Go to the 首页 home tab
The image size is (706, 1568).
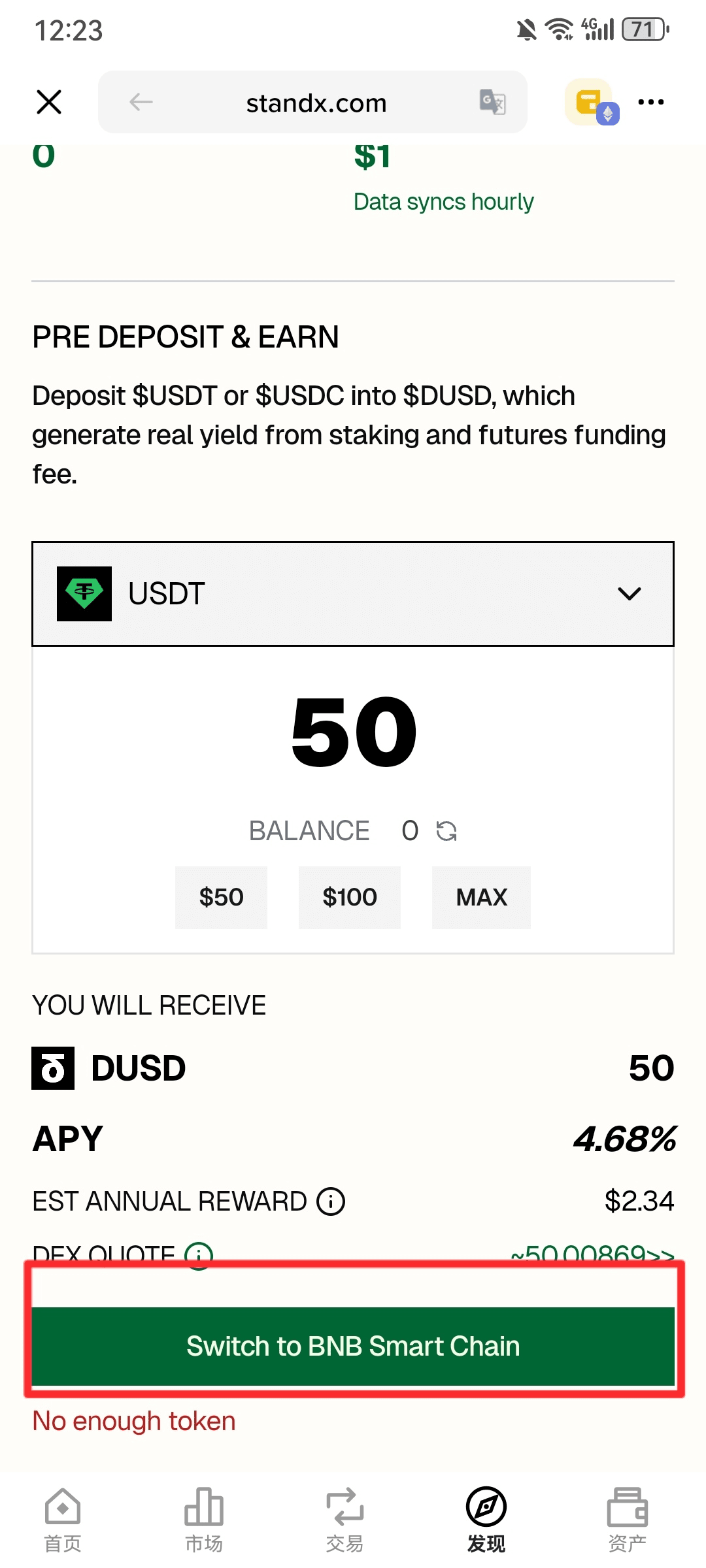tap(63, 1519)
